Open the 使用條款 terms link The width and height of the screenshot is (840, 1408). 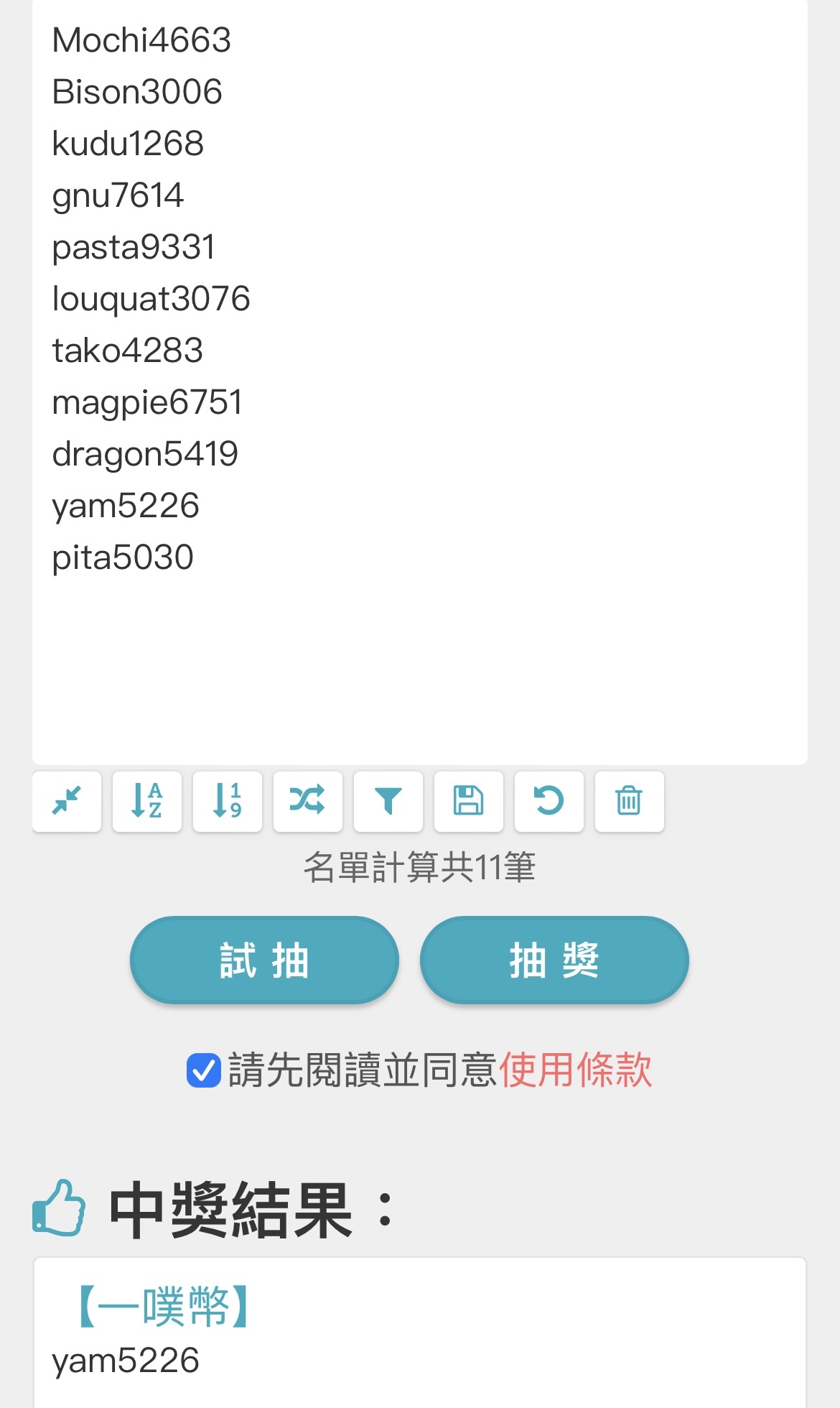tap(576, 1070)
